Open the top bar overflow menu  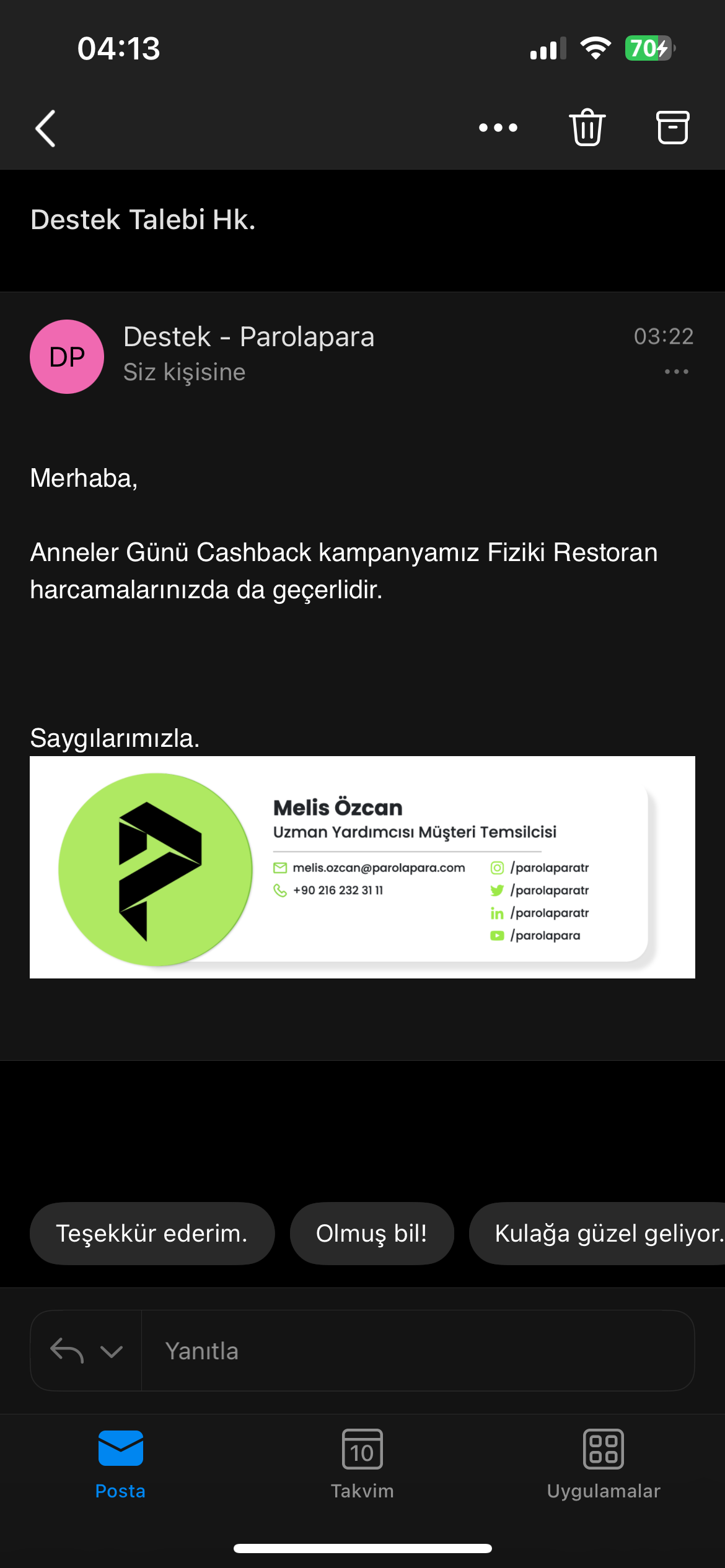coord(498,128)
